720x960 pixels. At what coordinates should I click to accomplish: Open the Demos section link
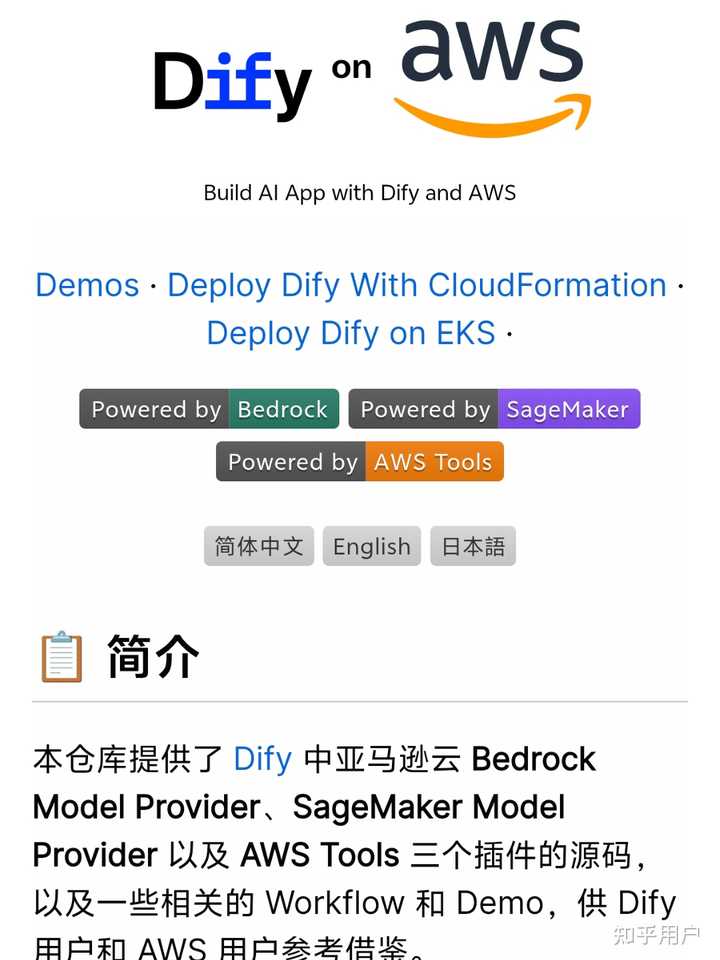[x=87, y=285]
